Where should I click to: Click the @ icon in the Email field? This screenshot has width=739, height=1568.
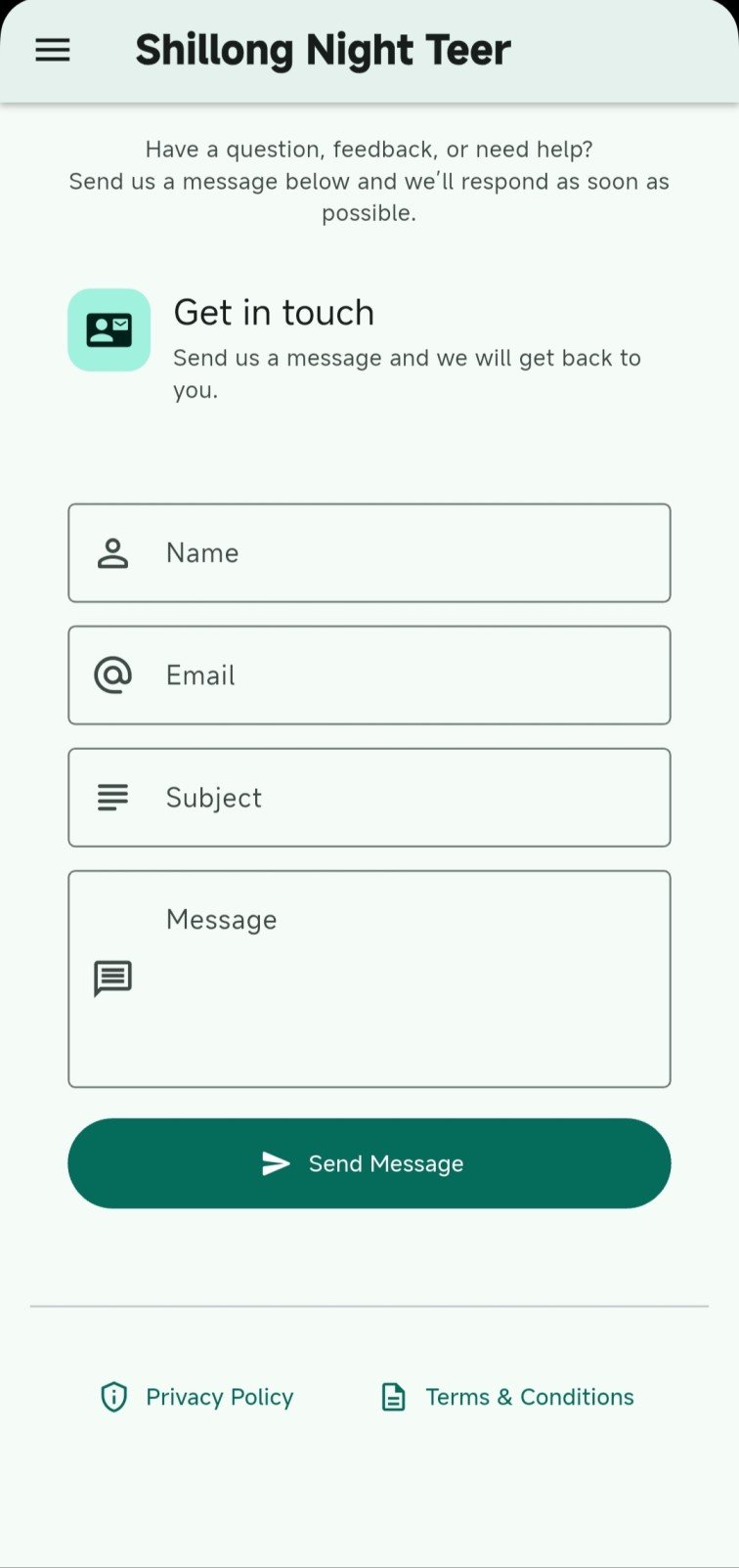pos(113,675)
